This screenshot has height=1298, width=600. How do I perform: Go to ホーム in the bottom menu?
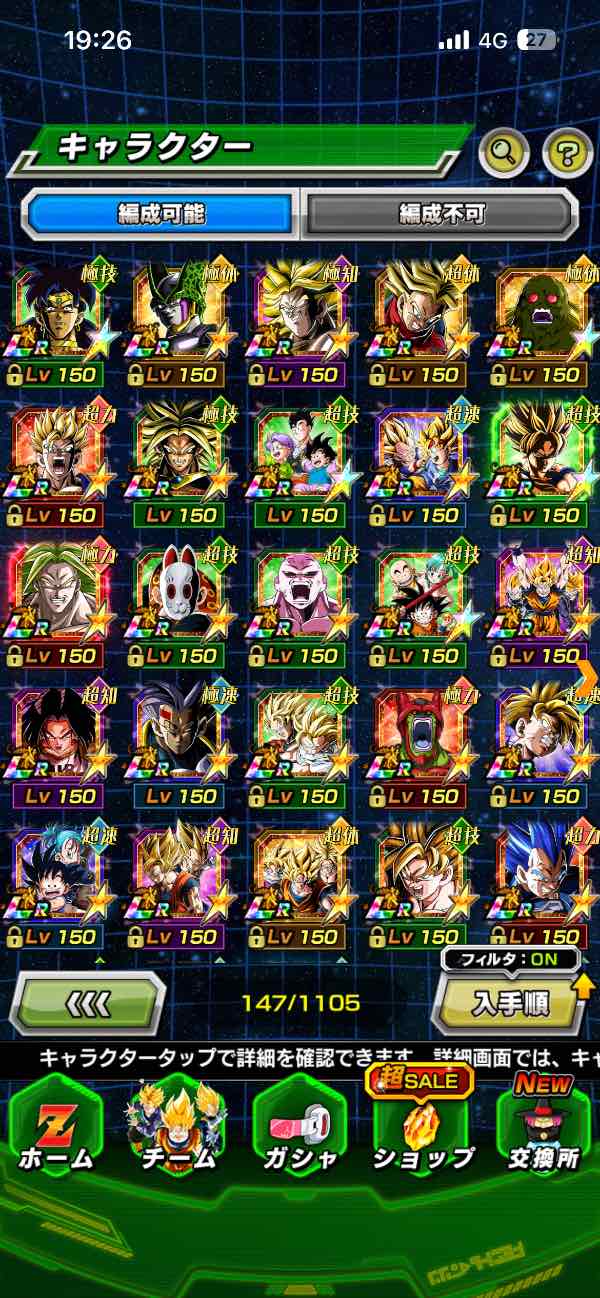[55, 1125]
